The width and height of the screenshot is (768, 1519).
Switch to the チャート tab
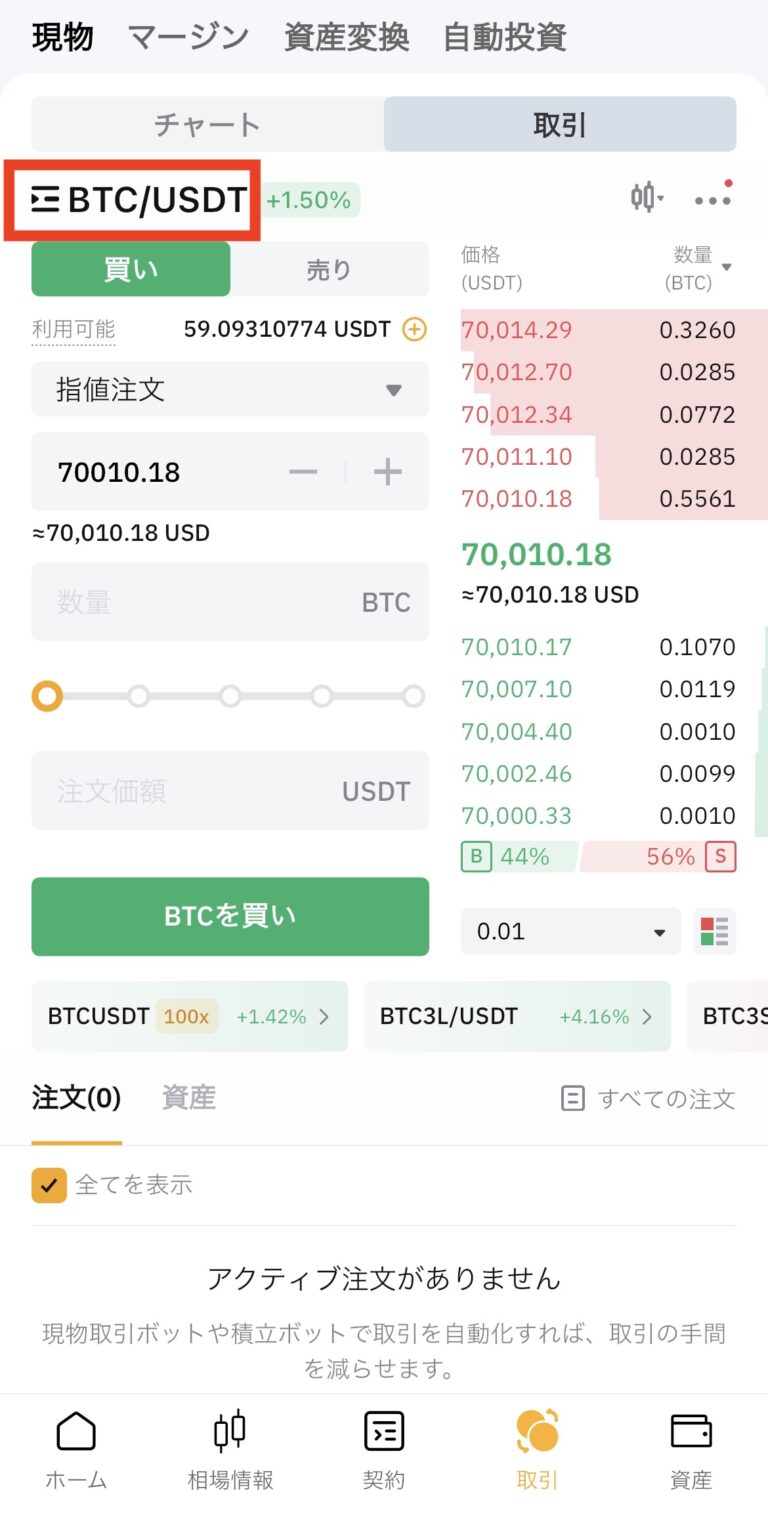(x=207, y=124)
